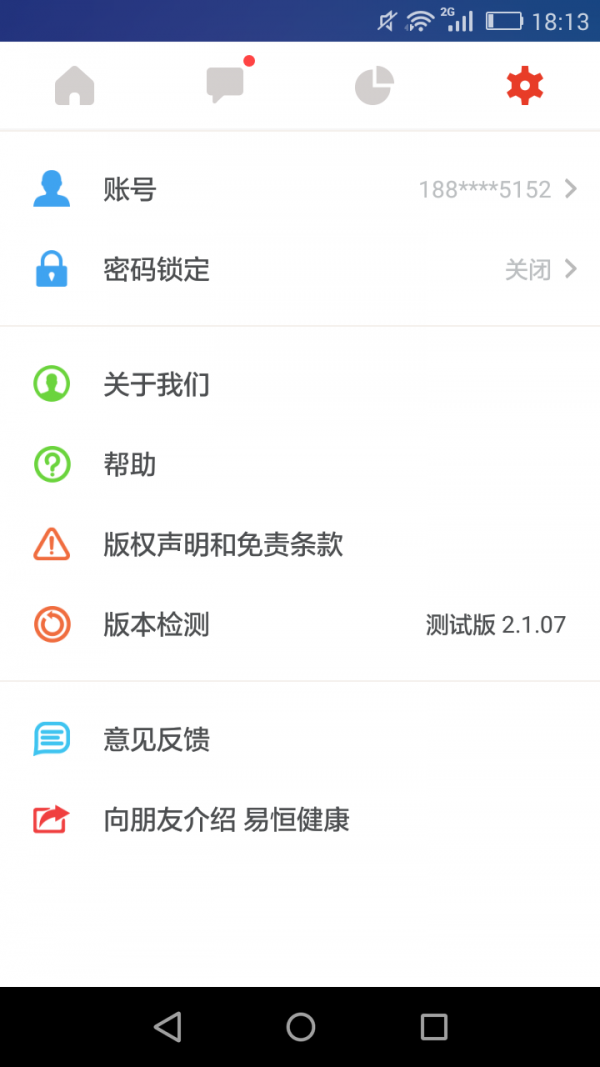Go to the system home screen
Screen dimensions: 600x1067
(300, 1026)
